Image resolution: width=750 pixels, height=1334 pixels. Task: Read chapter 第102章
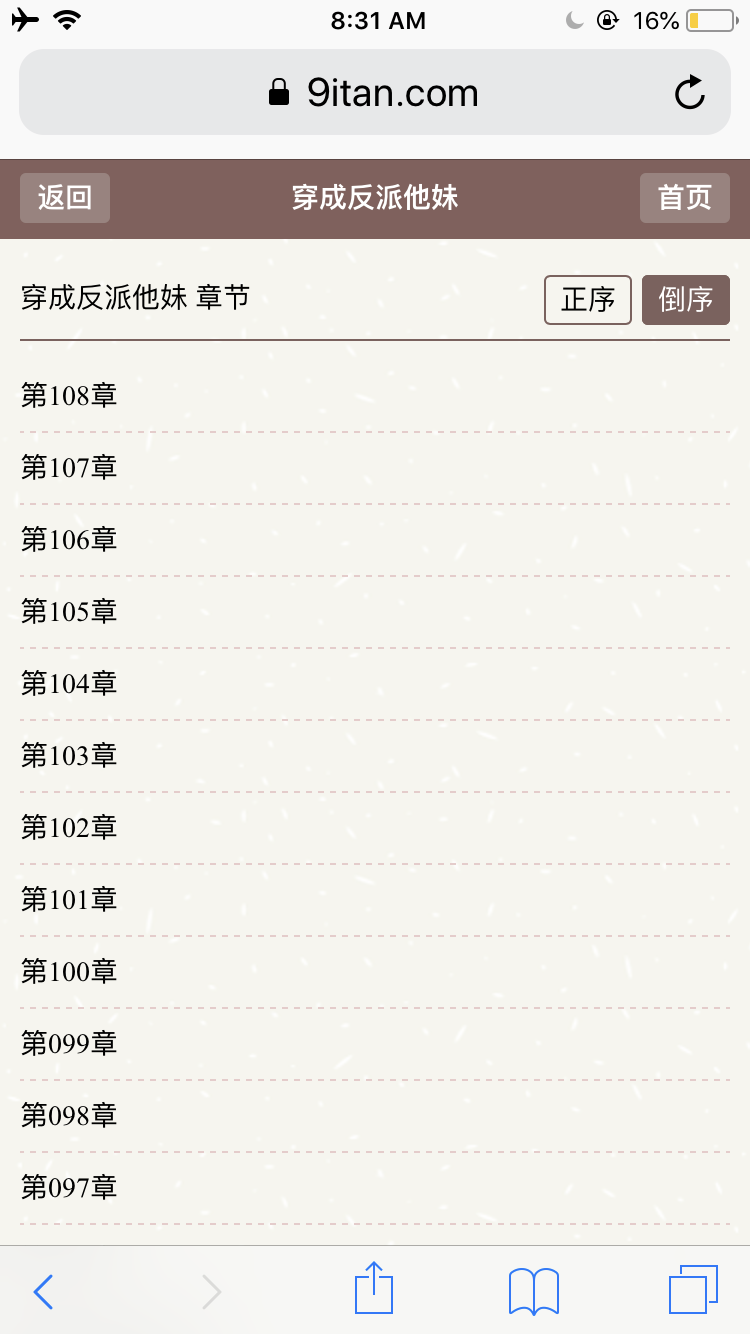click(x=70, y=828)
